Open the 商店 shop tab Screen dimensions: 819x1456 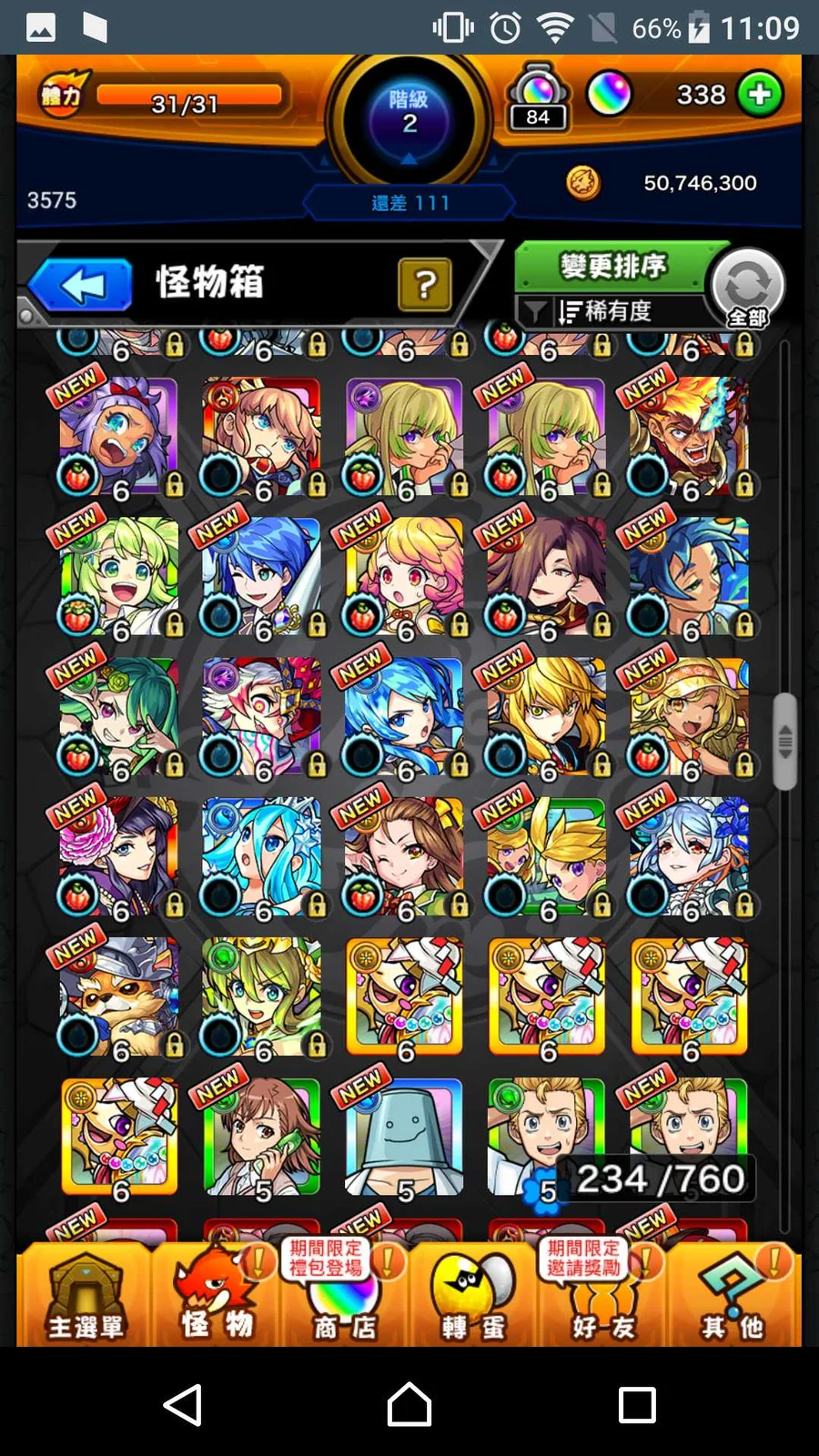[x=344, y=1296]
